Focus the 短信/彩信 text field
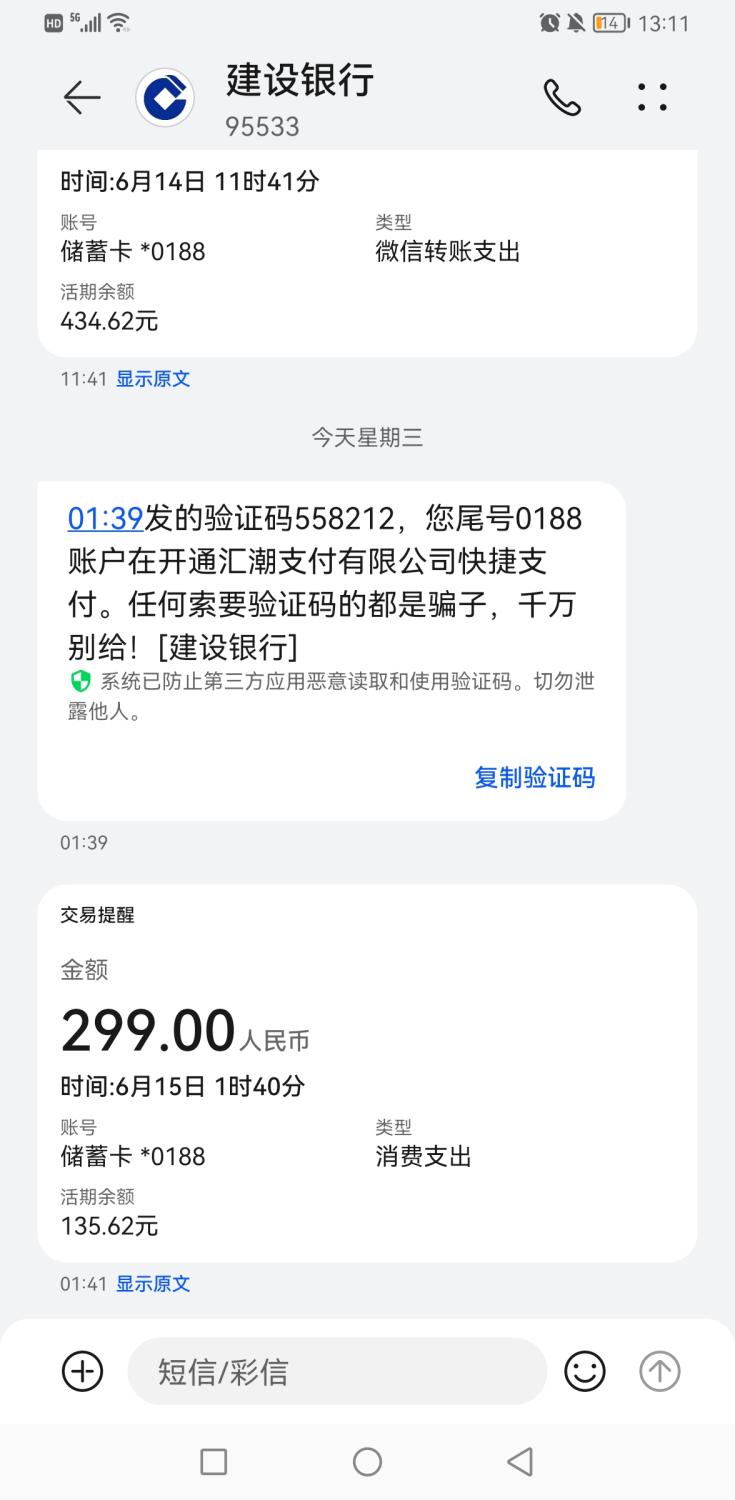 (336, 1371)
